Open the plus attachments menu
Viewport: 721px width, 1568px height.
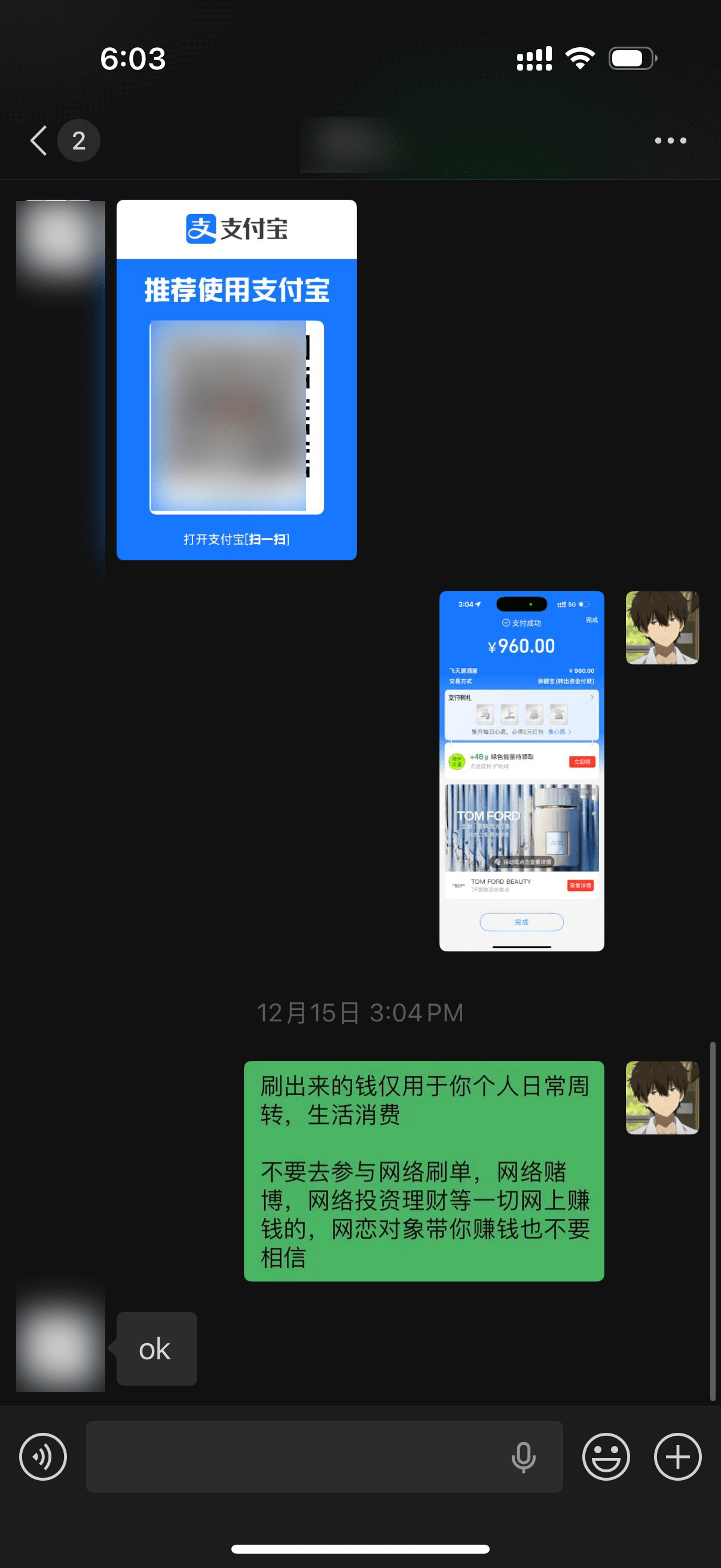(677, 1457)
